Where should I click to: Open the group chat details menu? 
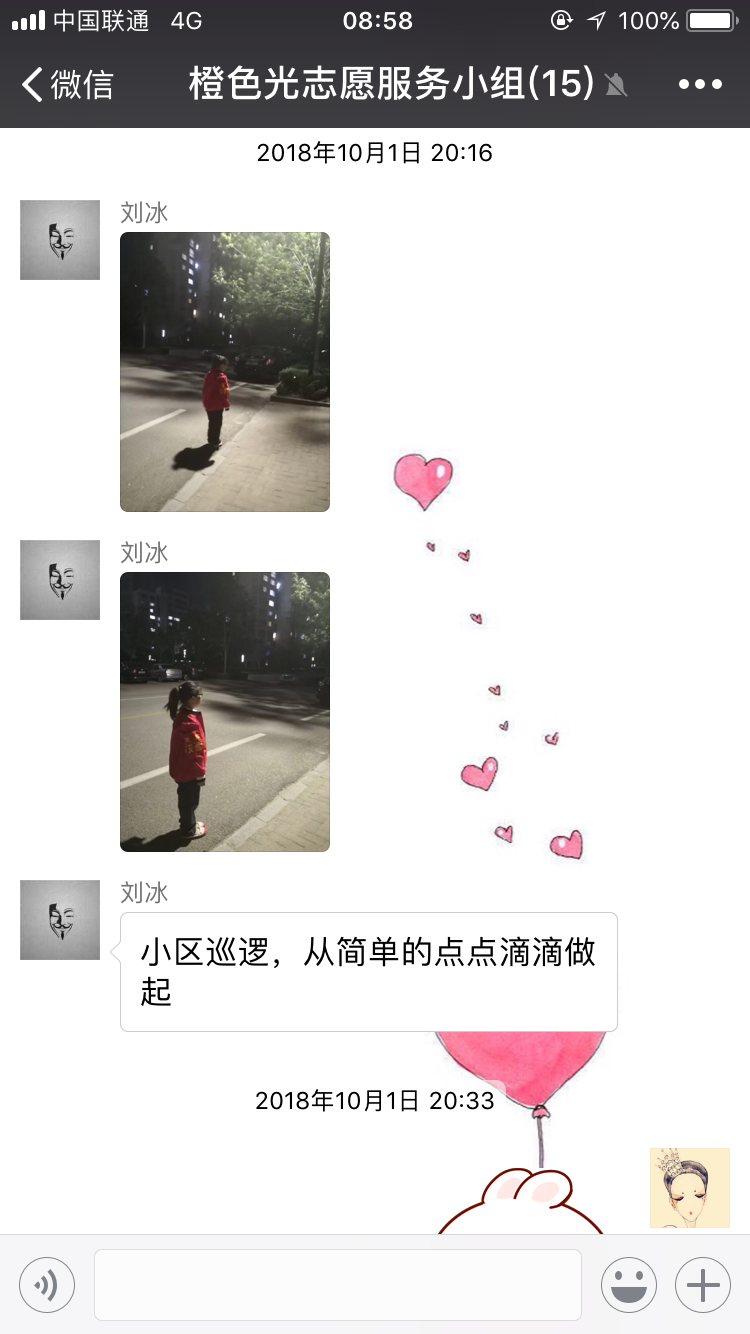pos(700,84)
